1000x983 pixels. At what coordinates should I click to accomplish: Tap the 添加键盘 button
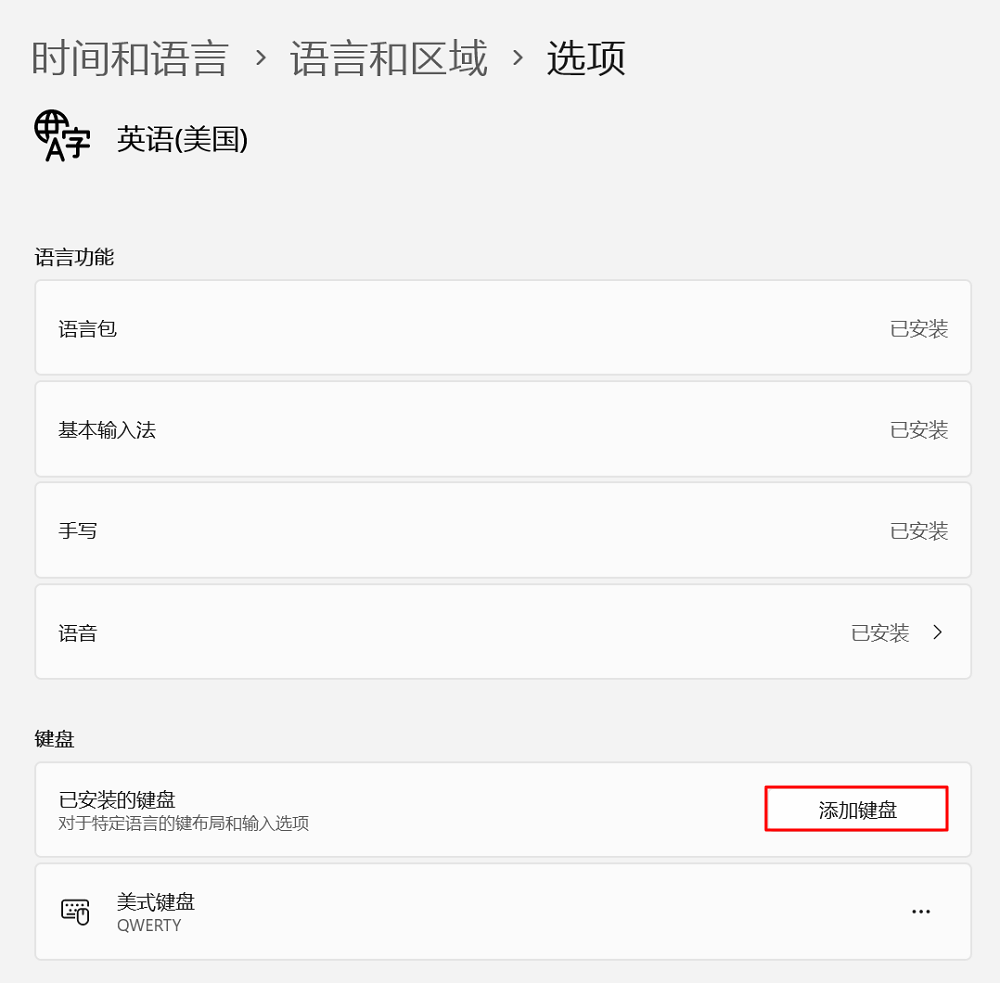(856, 810)
